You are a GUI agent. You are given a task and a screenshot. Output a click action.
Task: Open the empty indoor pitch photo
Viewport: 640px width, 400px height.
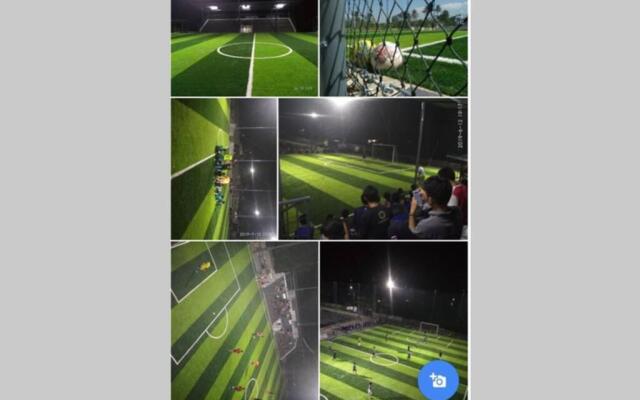click(x=244, y=48)
